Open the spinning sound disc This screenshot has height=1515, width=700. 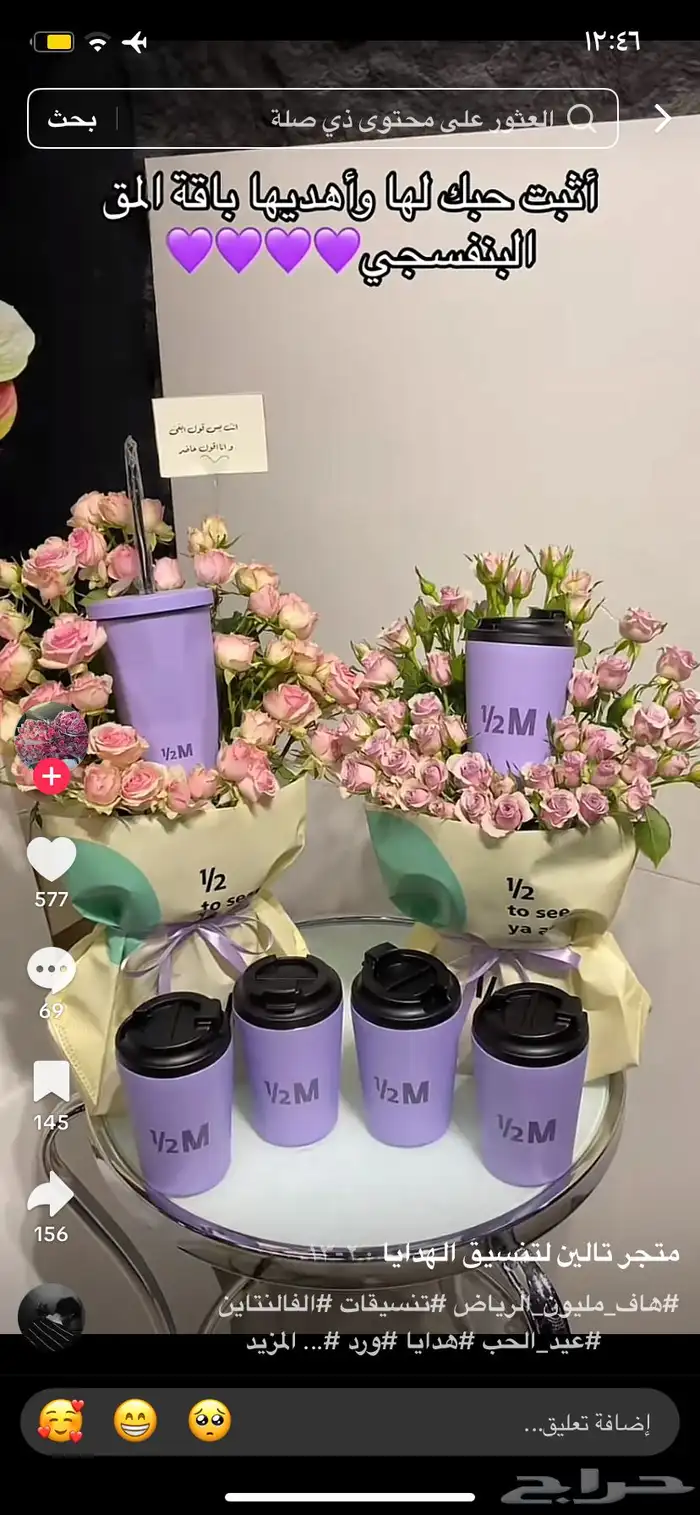tap(51, 1316)
